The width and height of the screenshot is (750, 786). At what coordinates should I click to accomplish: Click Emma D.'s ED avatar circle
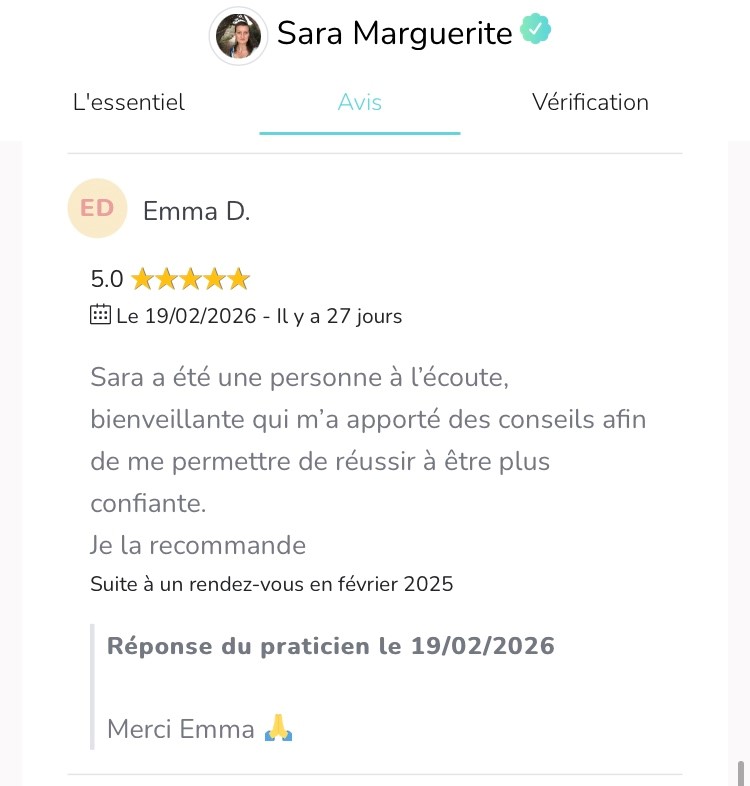[x=97, y=208]
